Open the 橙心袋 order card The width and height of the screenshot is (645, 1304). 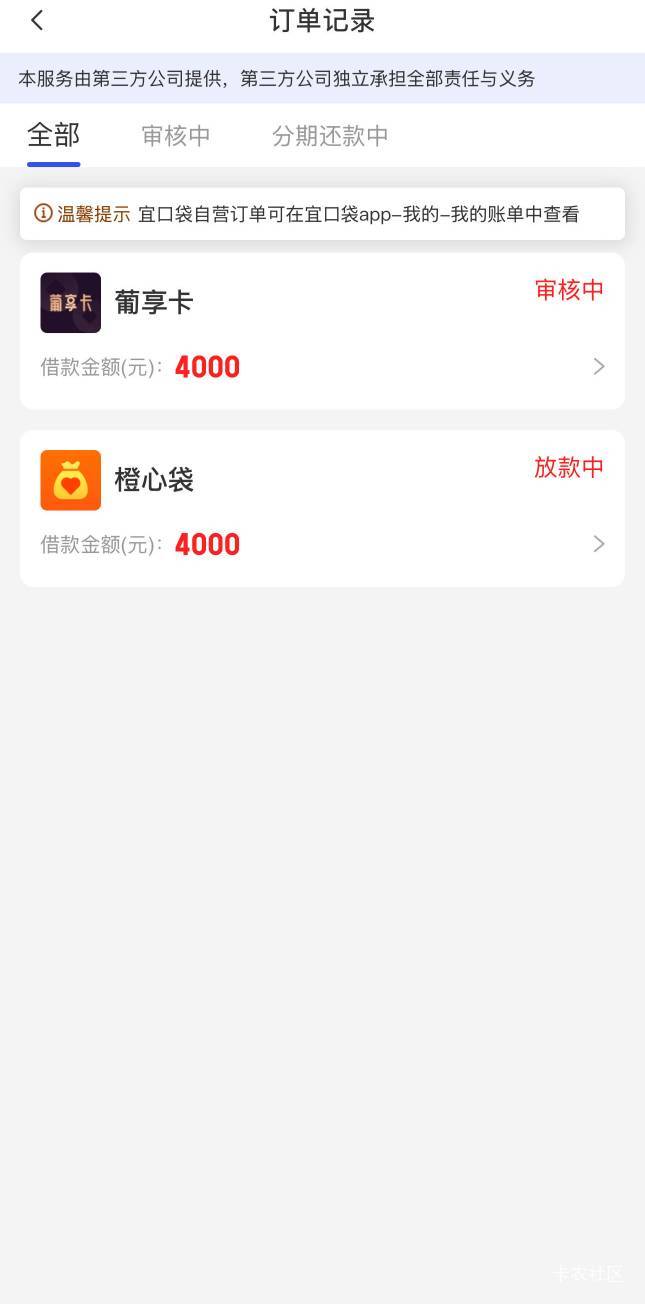(322, 508)
